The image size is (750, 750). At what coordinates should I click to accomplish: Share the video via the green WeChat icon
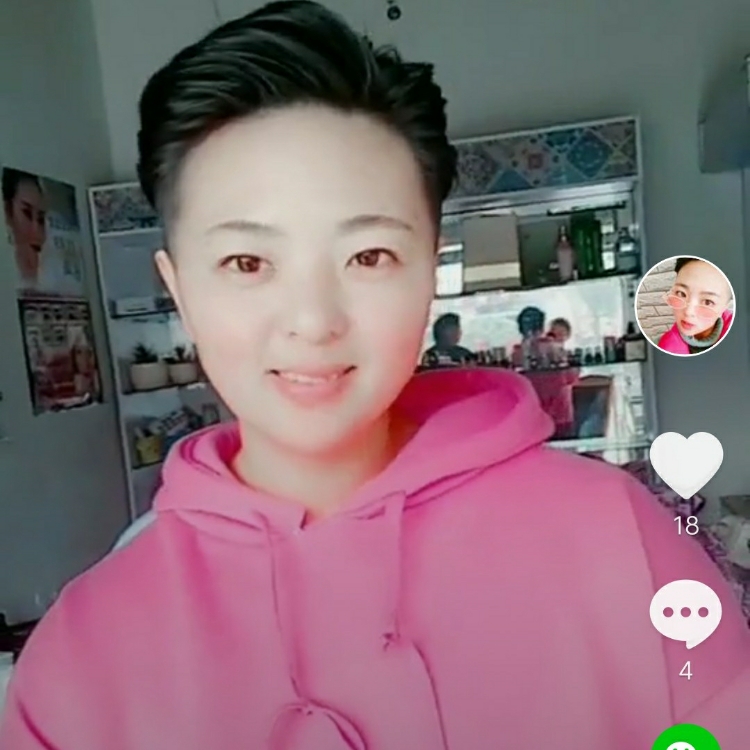686,739
